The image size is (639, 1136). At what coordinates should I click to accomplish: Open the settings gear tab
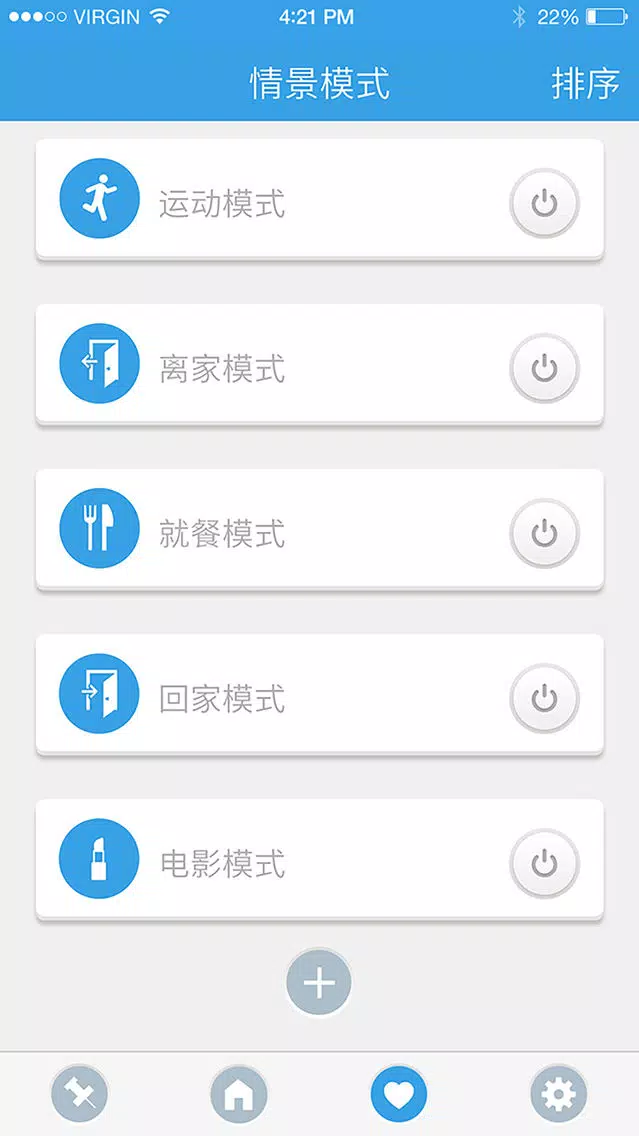[559, 1094]
